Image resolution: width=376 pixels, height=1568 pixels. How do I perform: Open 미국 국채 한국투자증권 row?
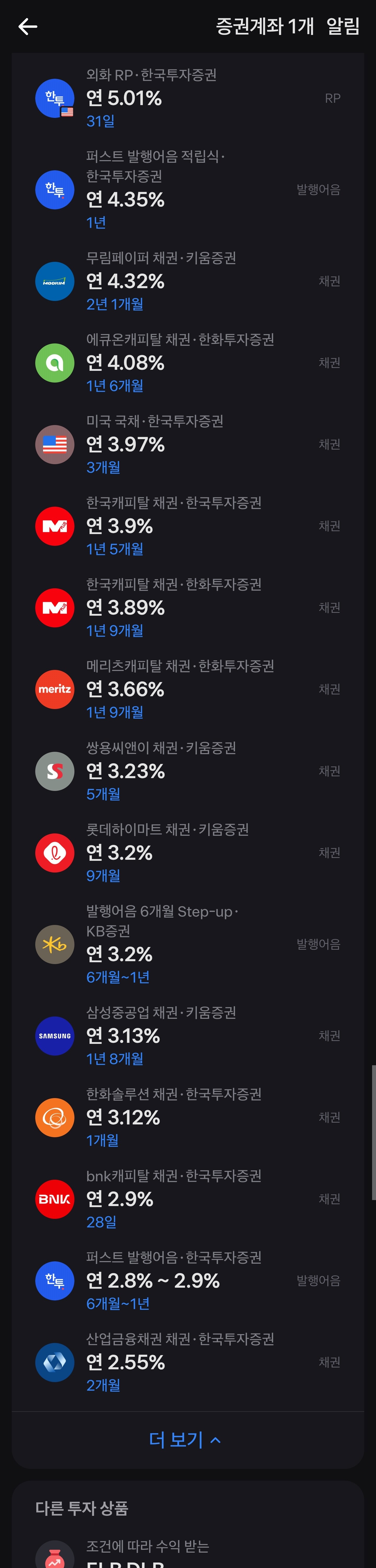188,444
